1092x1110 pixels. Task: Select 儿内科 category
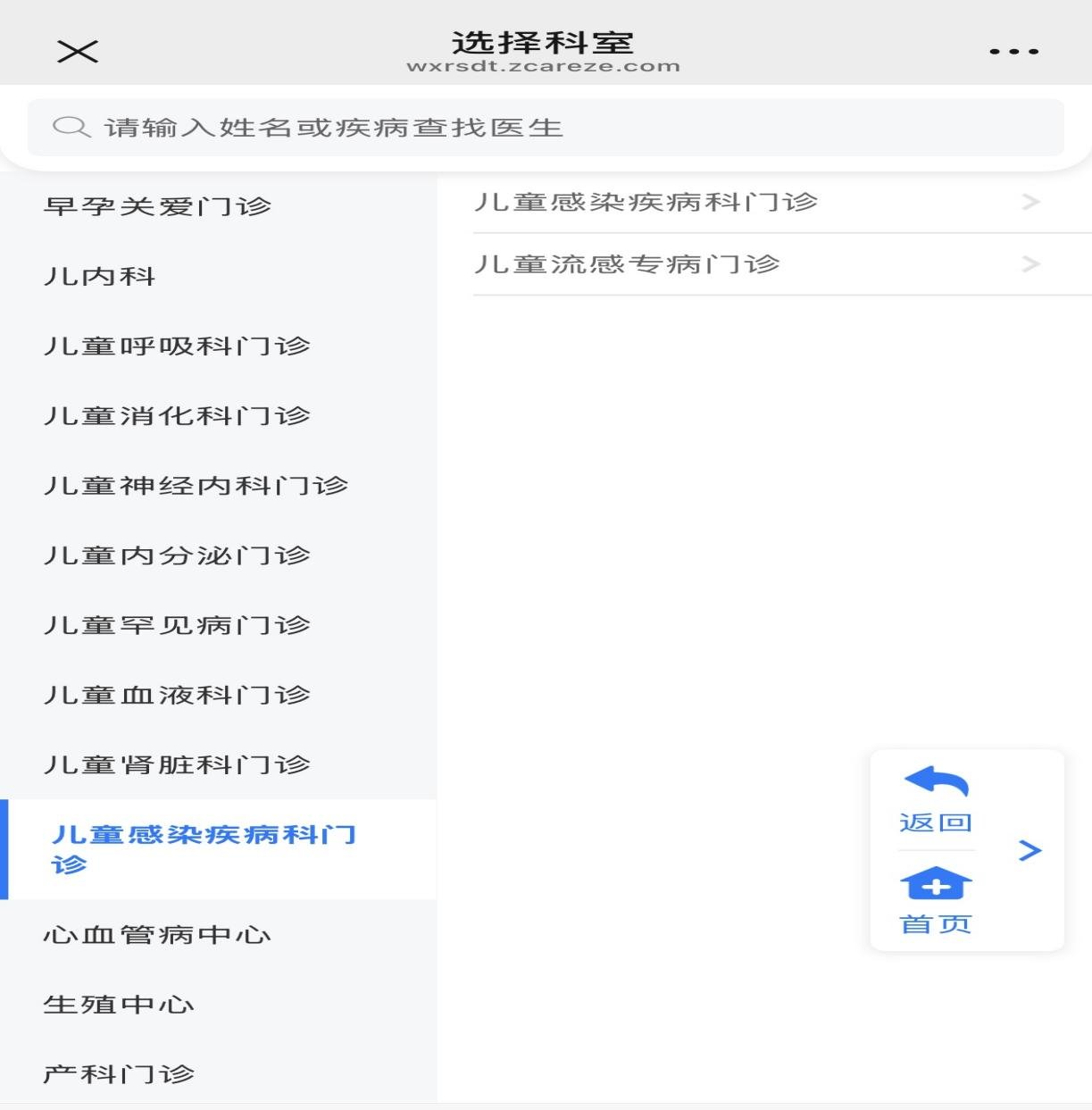[x=99, y=276]
